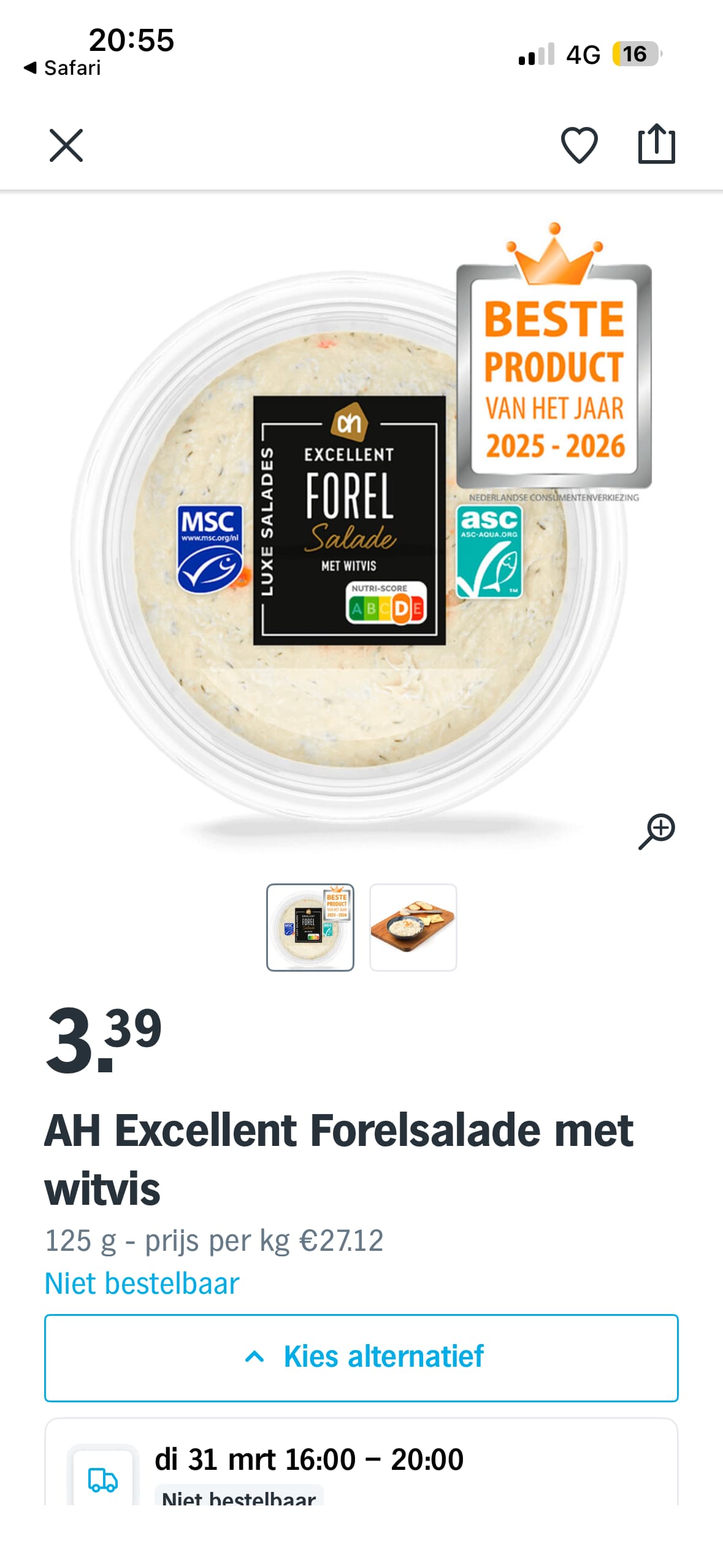
Task: Close the product detail page
Action: [x=66, y=145]
